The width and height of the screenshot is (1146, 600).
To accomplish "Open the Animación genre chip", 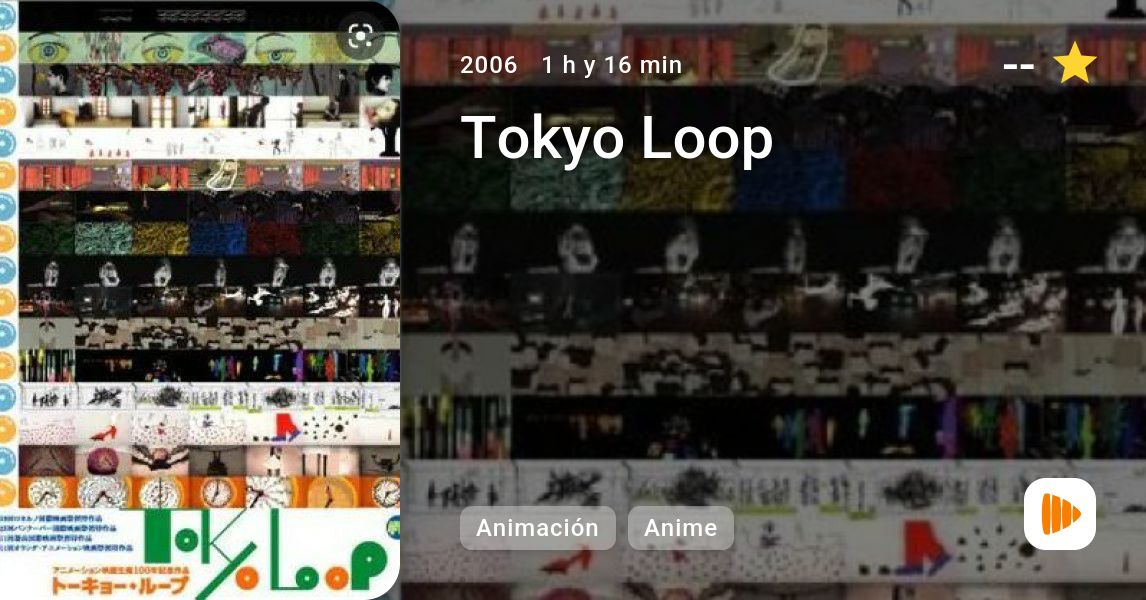I will pyautogui.click(x=537, y=528).
